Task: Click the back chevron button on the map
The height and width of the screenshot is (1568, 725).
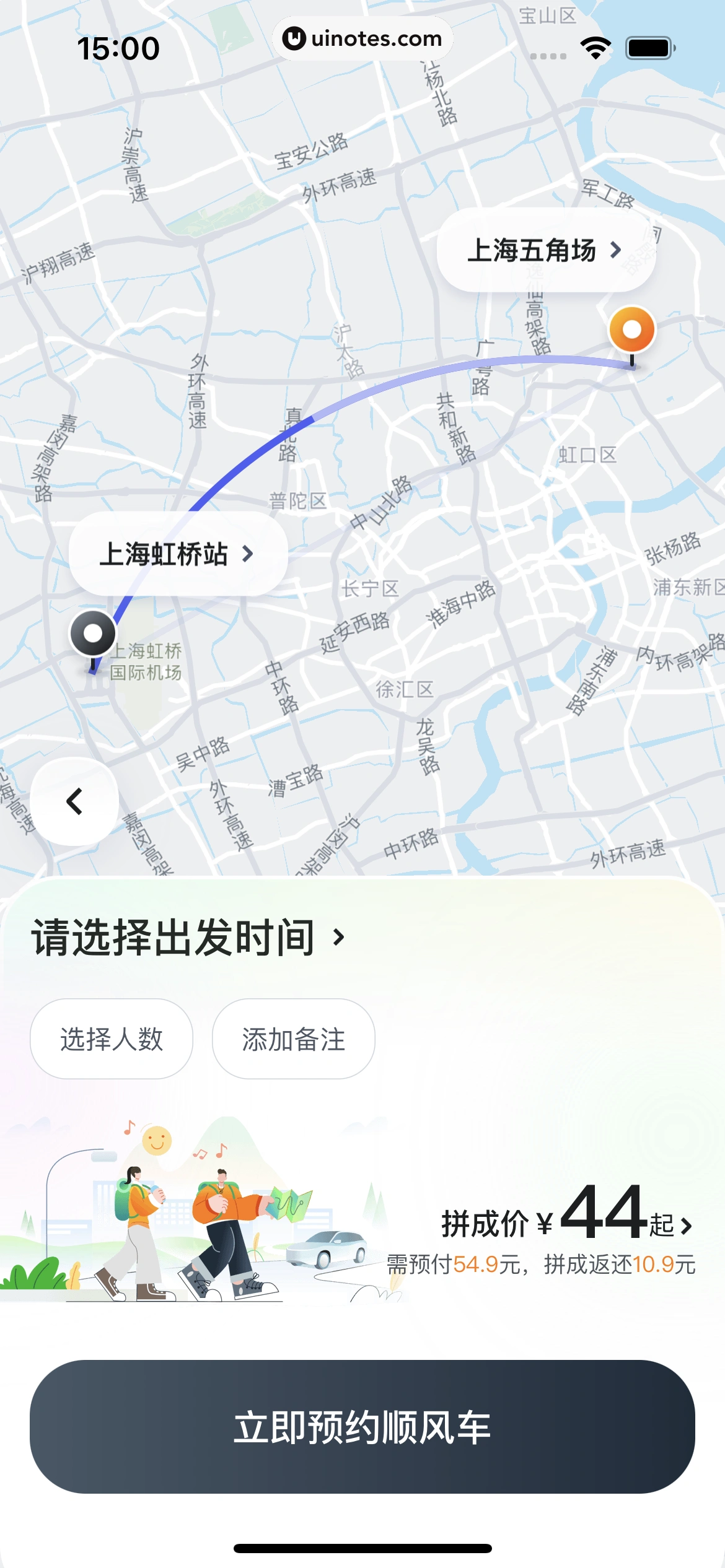Action: click(73, 801)
